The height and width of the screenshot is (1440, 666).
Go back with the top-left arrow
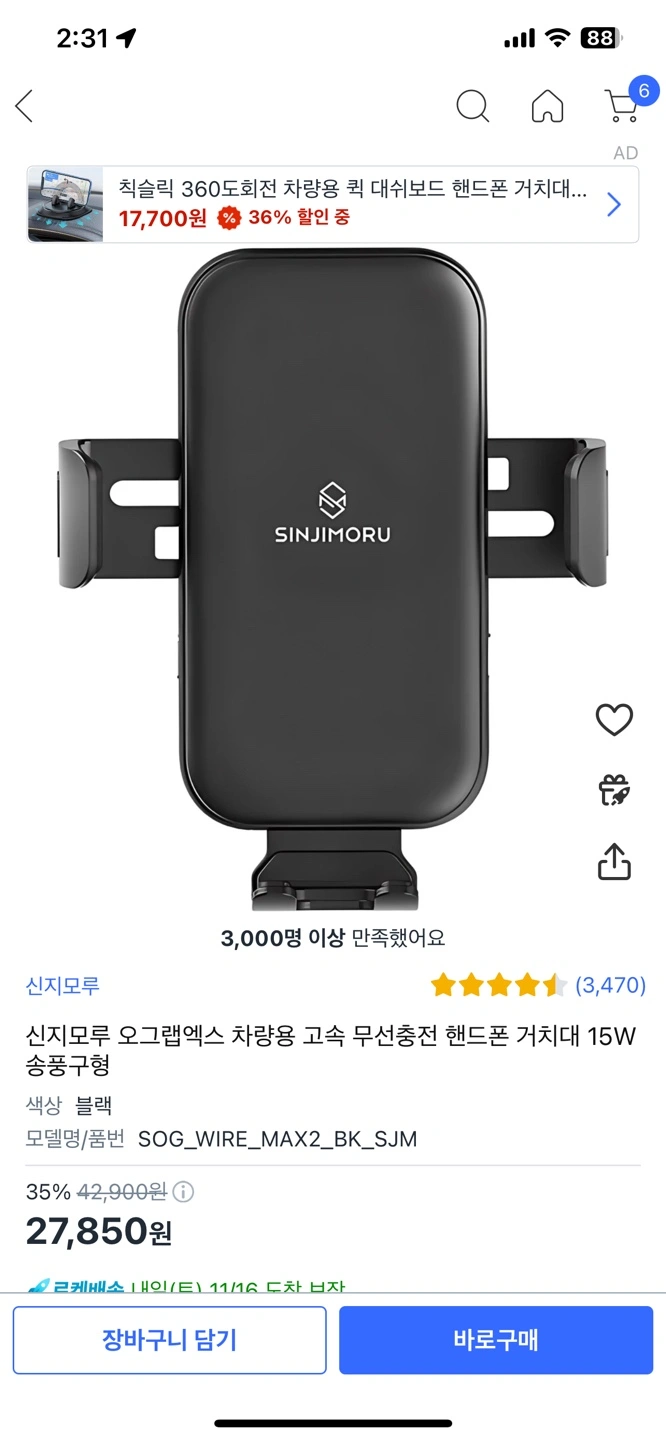(x=25, y=105)
